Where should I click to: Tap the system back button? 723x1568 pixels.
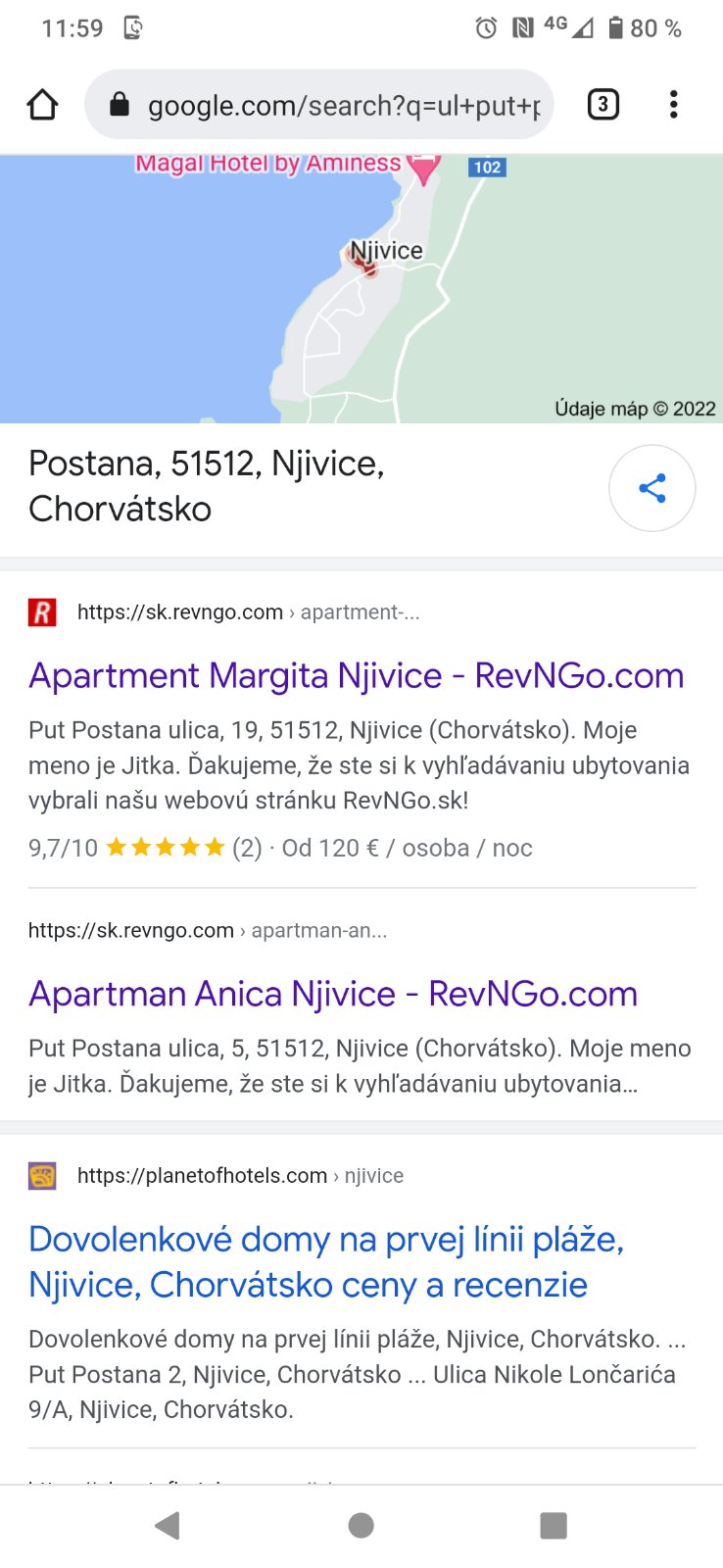tap(168, 1525)
